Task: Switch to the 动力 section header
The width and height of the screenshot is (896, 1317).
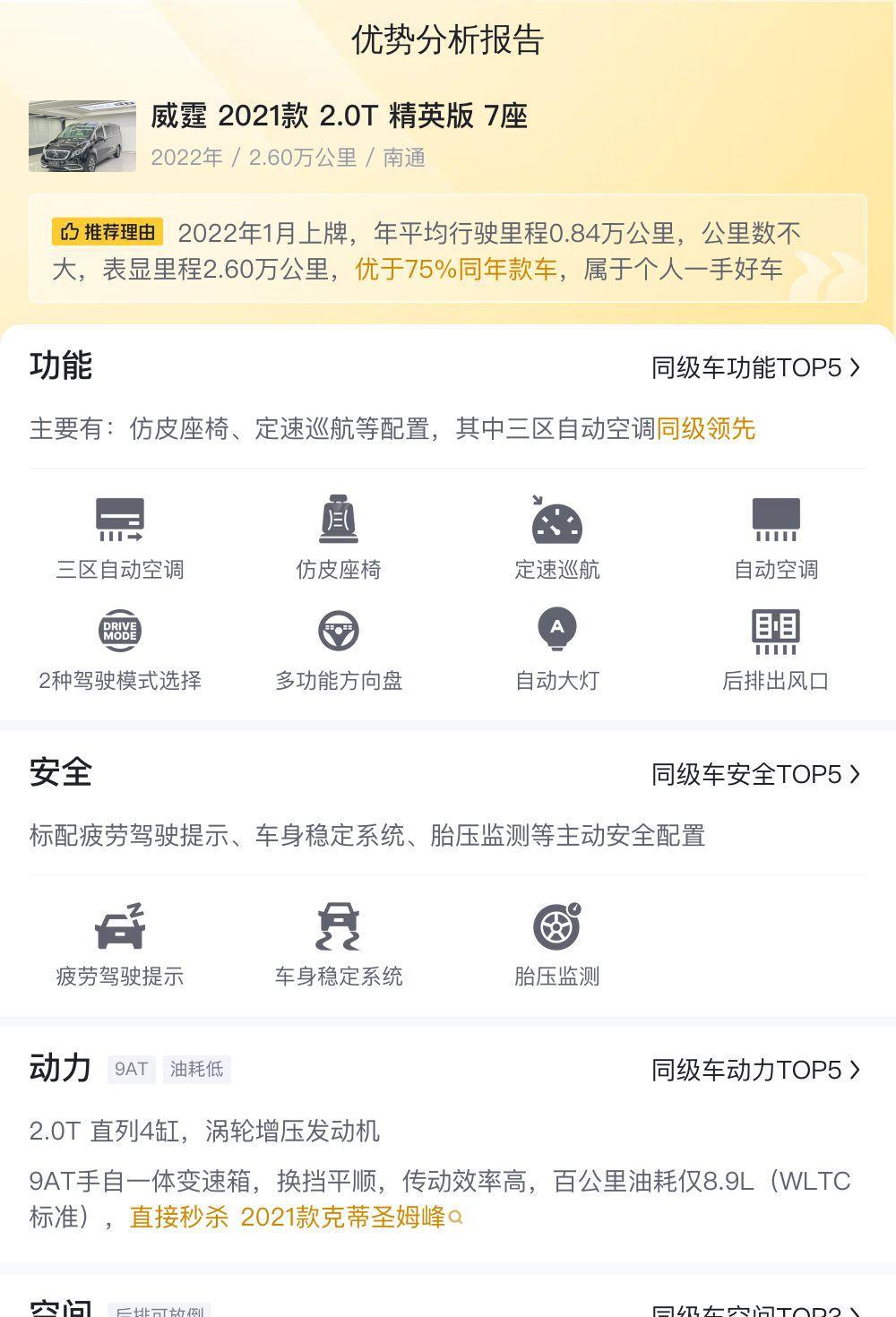Action: (x=63, y=1068)
